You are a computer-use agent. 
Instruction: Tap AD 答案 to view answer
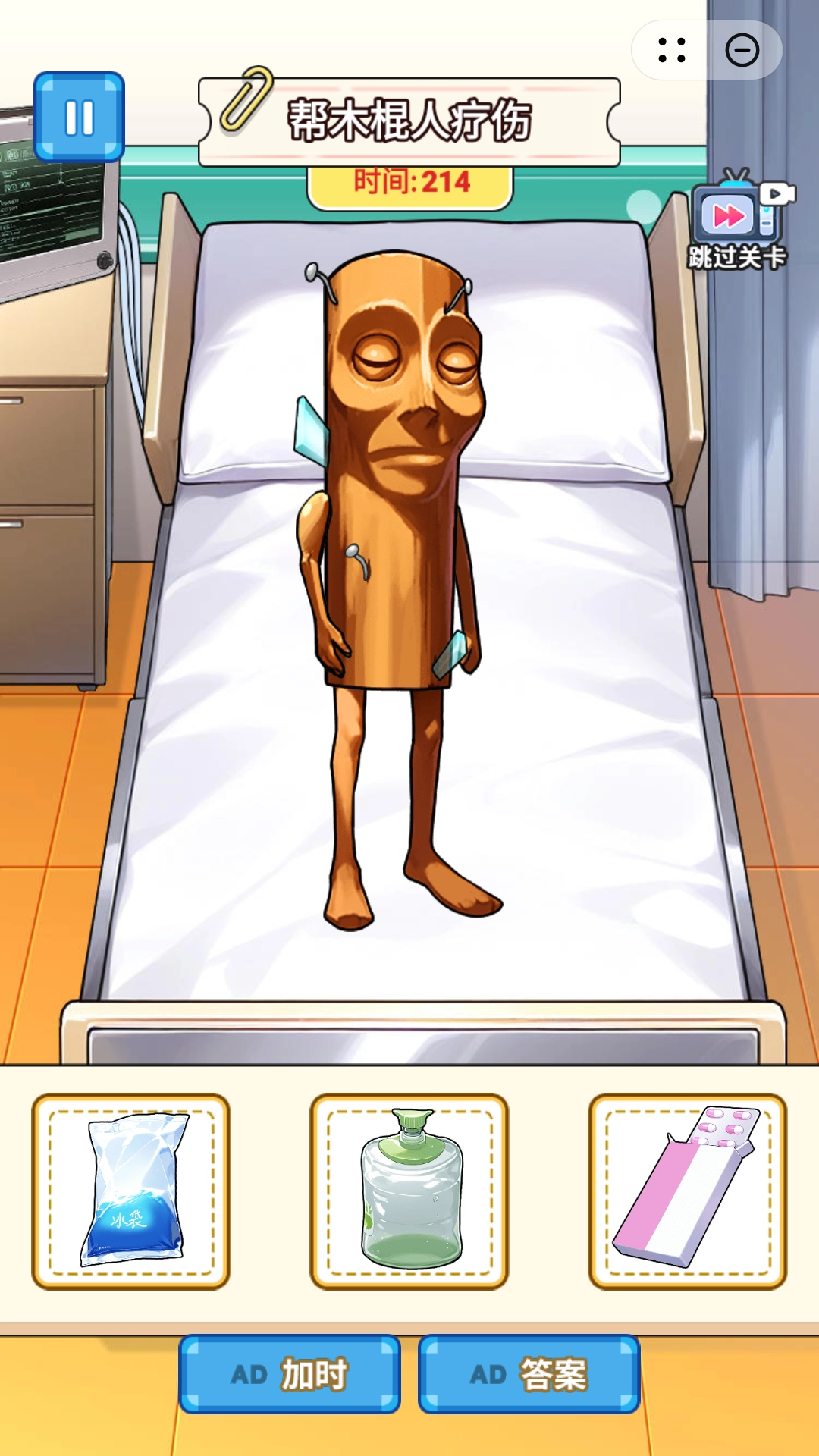[x=529, y=1374]
